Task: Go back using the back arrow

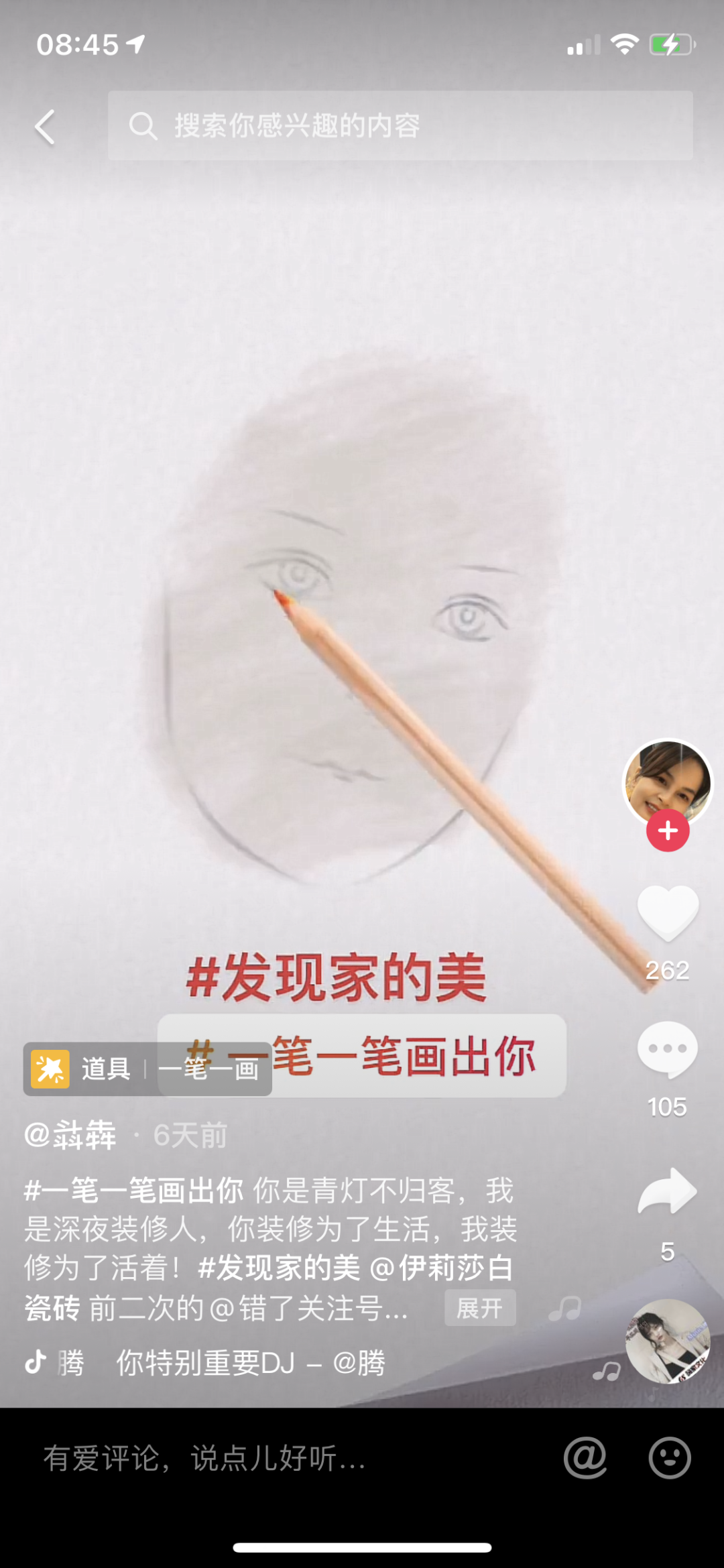Action: [x=45, y=127]
